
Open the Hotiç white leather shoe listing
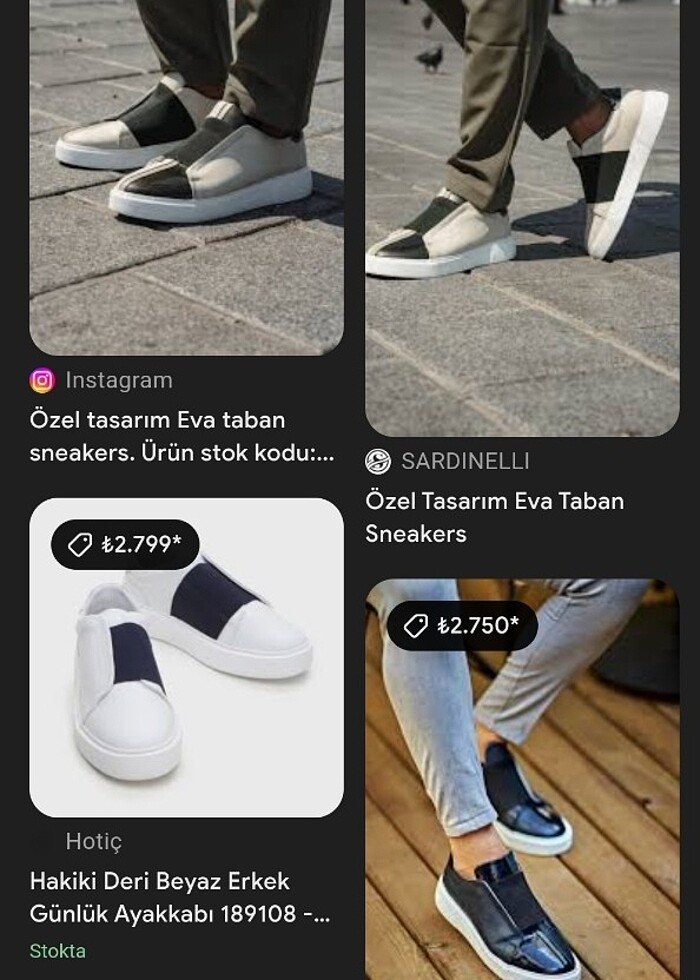[x=186, y=657]
